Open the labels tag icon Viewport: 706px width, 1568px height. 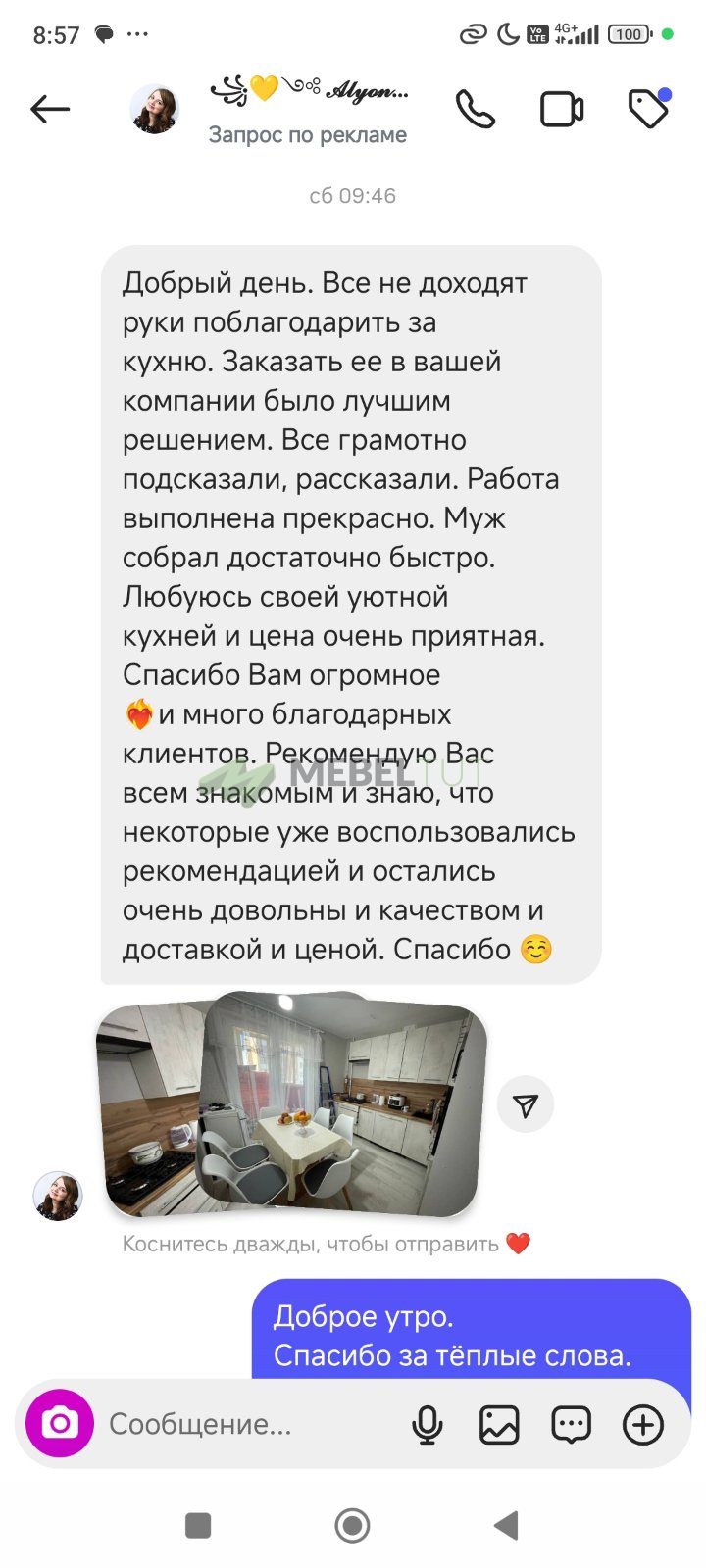(x=648, y=109)
